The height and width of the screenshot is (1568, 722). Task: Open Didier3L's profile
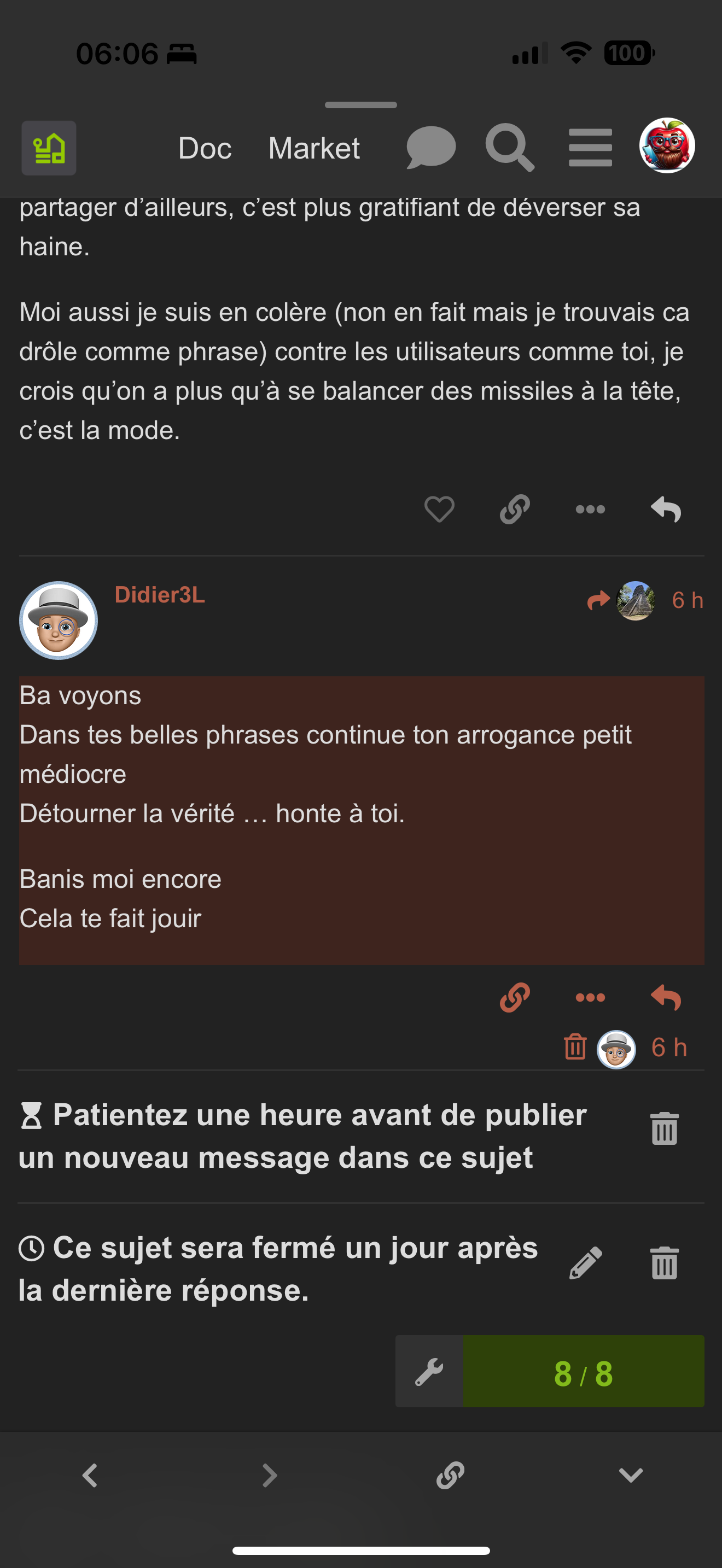[x=160, y=595]
